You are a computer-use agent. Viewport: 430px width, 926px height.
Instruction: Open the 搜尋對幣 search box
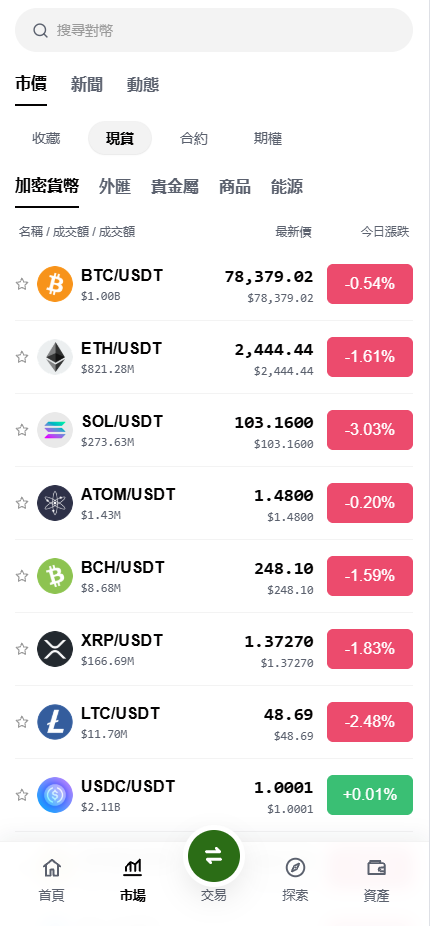click(x=214, y=30)
